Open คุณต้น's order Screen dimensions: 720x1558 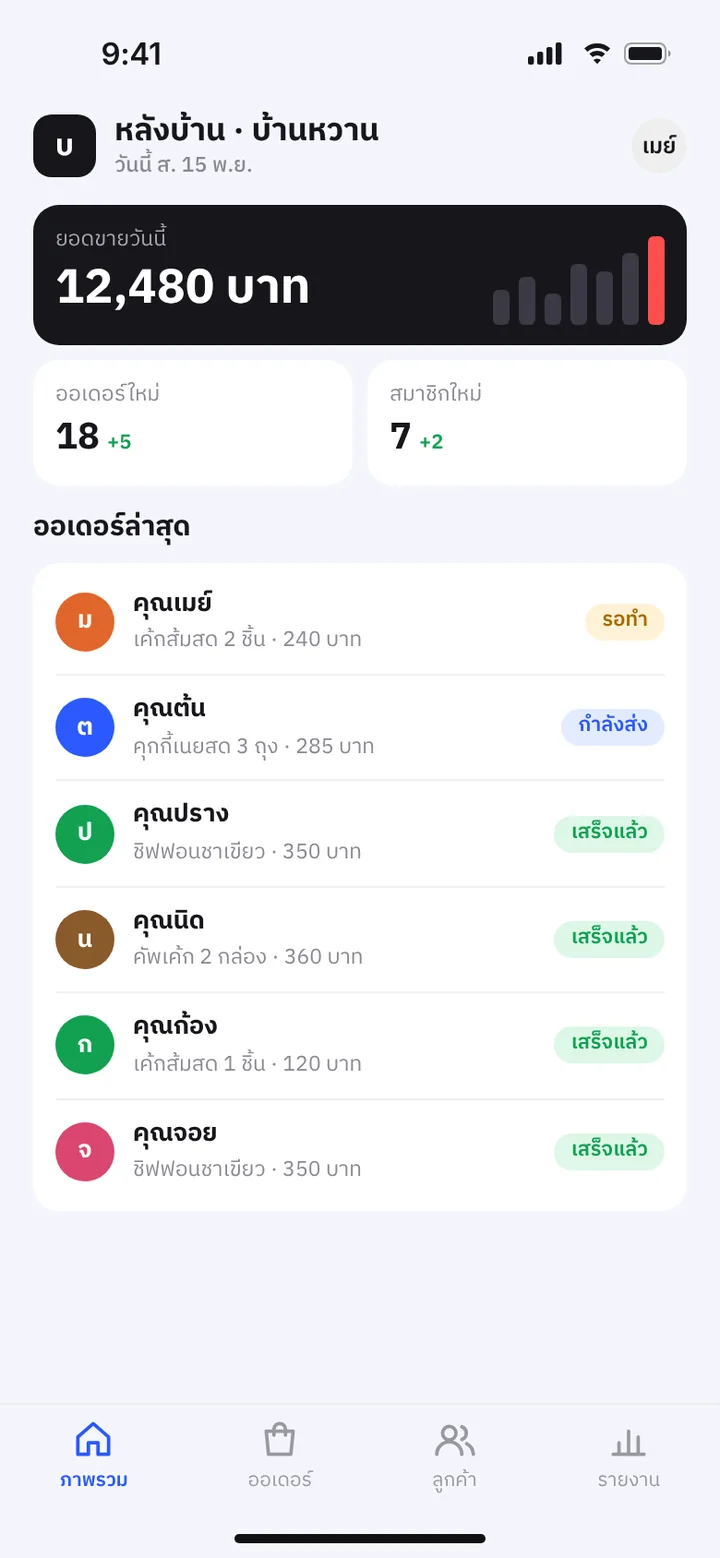pyautogui.click(x=360, y=728)
